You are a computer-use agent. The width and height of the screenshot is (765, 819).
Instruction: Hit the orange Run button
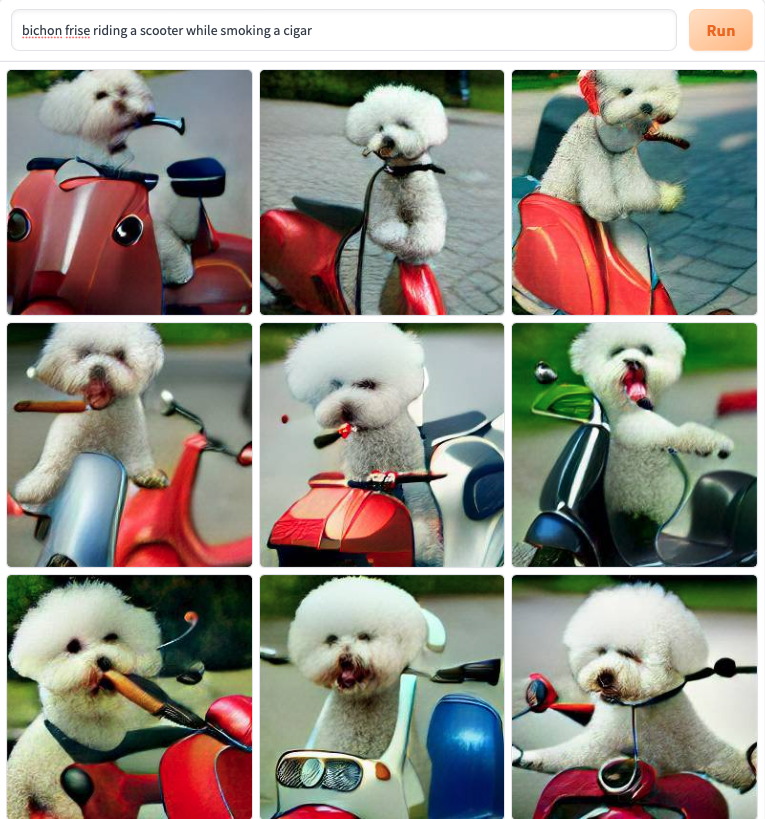(x=720, y=30)
